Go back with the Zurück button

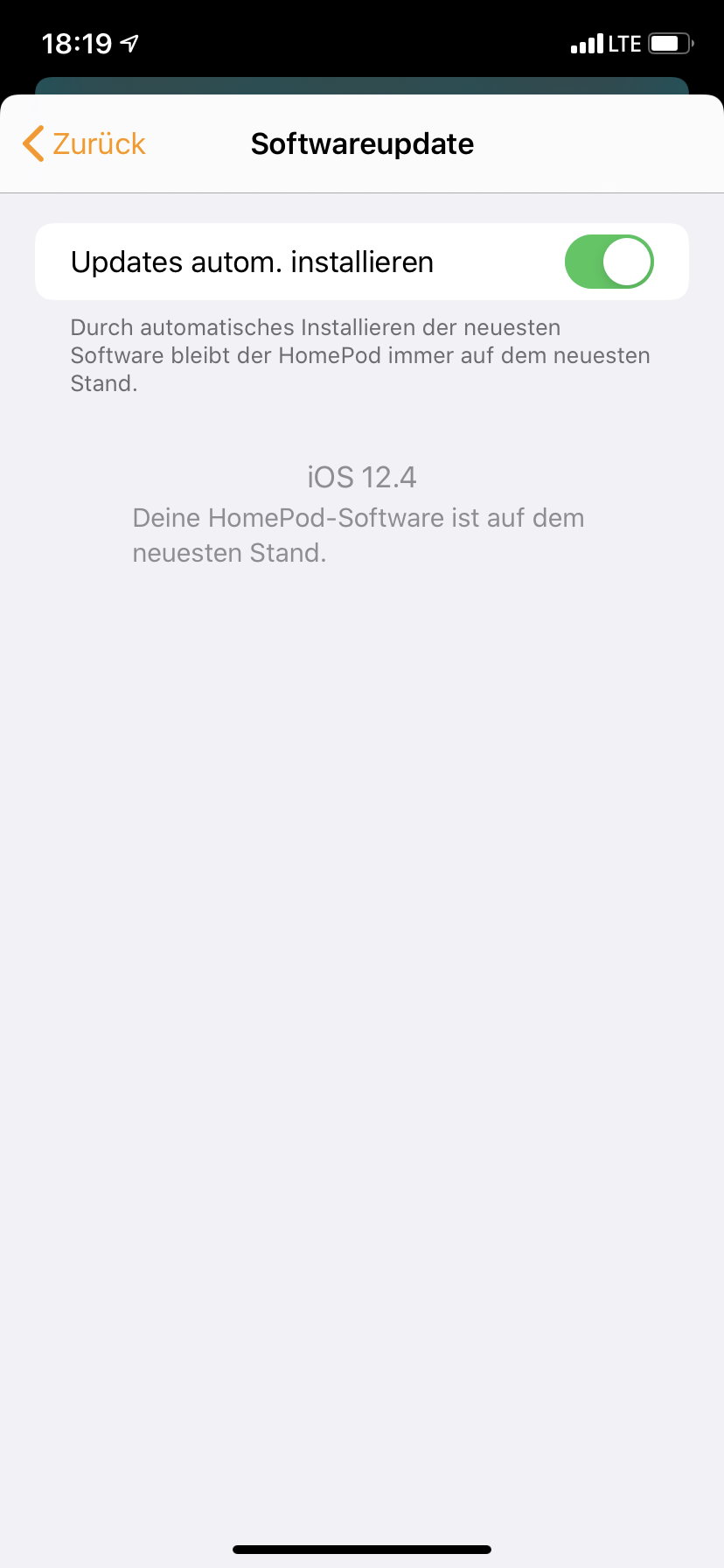click(85, 143)
